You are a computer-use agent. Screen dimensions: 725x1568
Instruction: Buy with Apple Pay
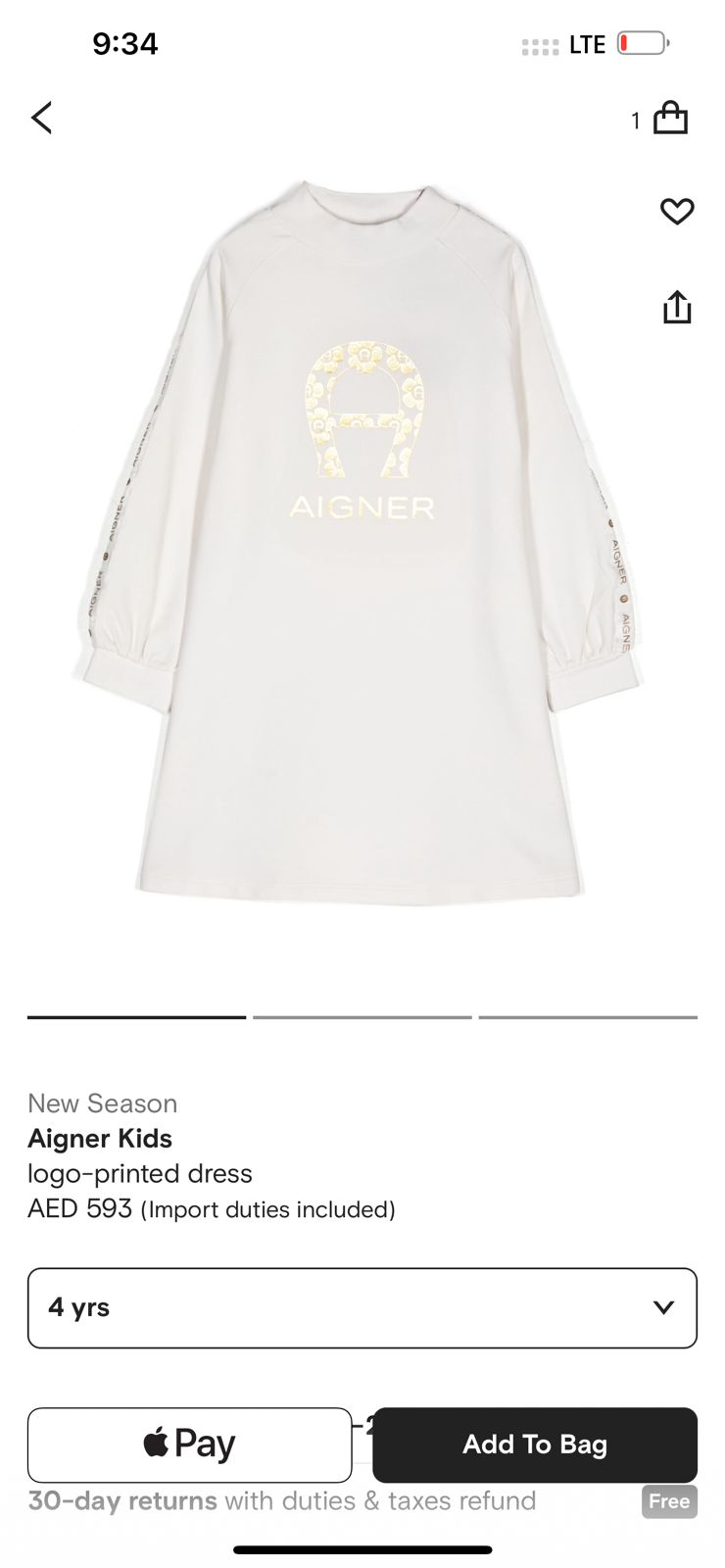(x=189, y=1445)
